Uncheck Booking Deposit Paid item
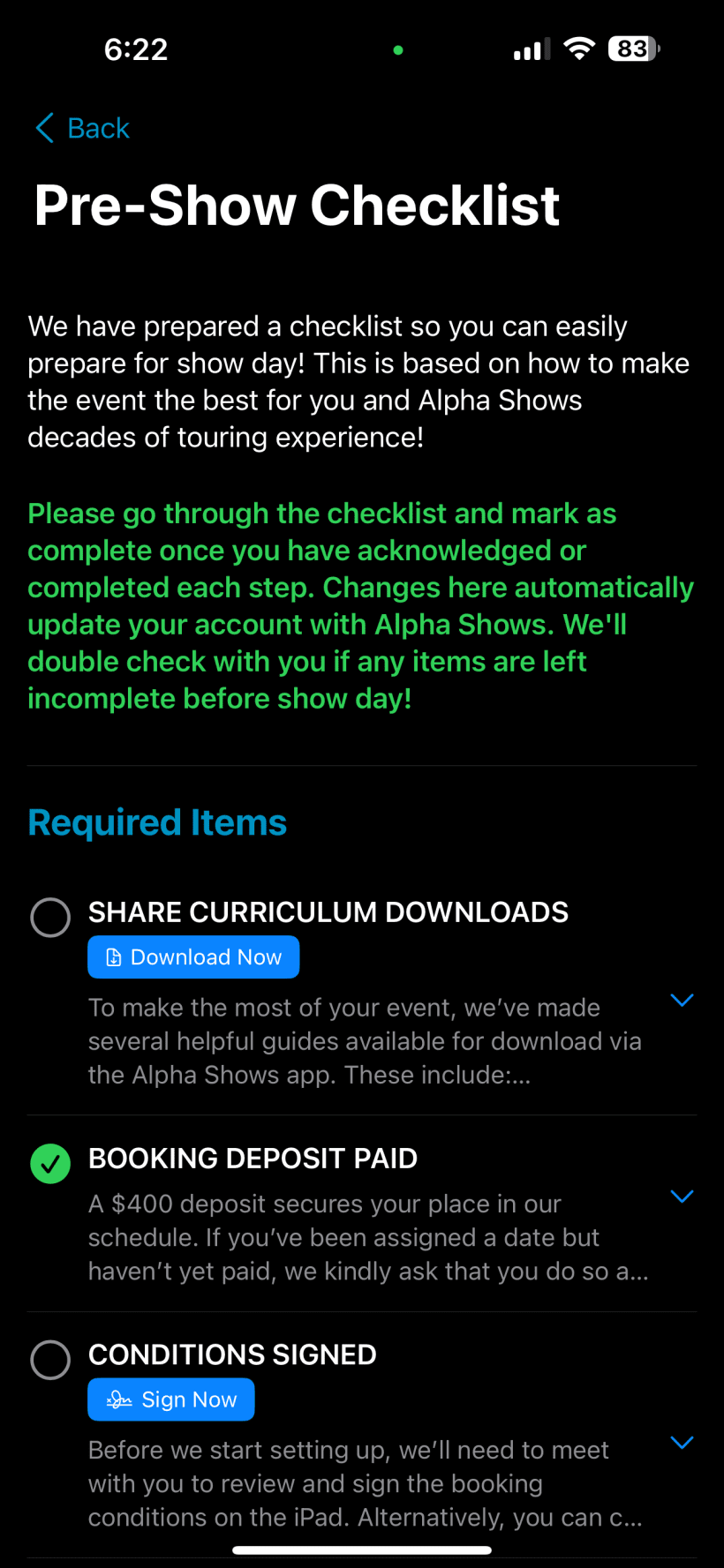Viewport: 724px width, 1568px height. point(50,1163)
